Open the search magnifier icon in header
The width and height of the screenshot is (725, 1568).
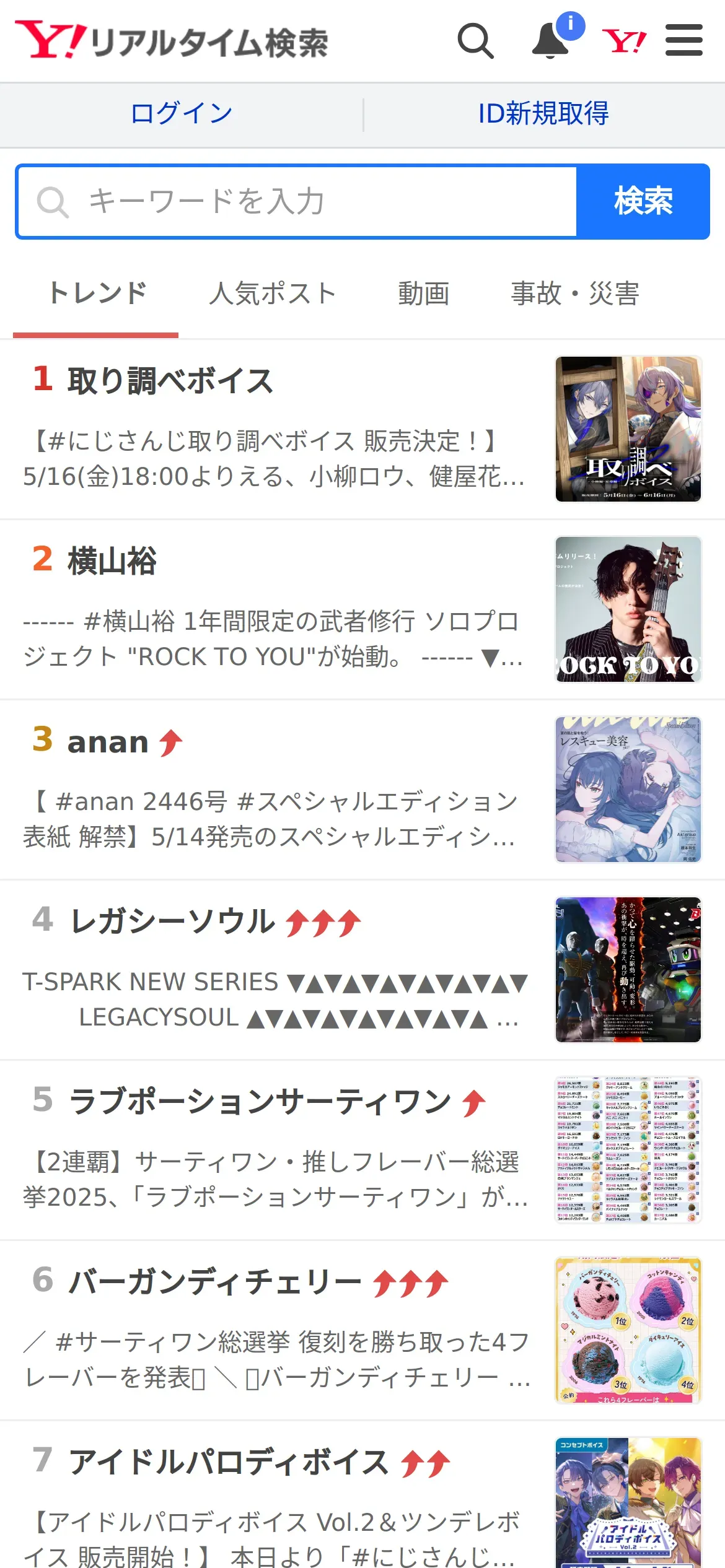coord(475,41)
